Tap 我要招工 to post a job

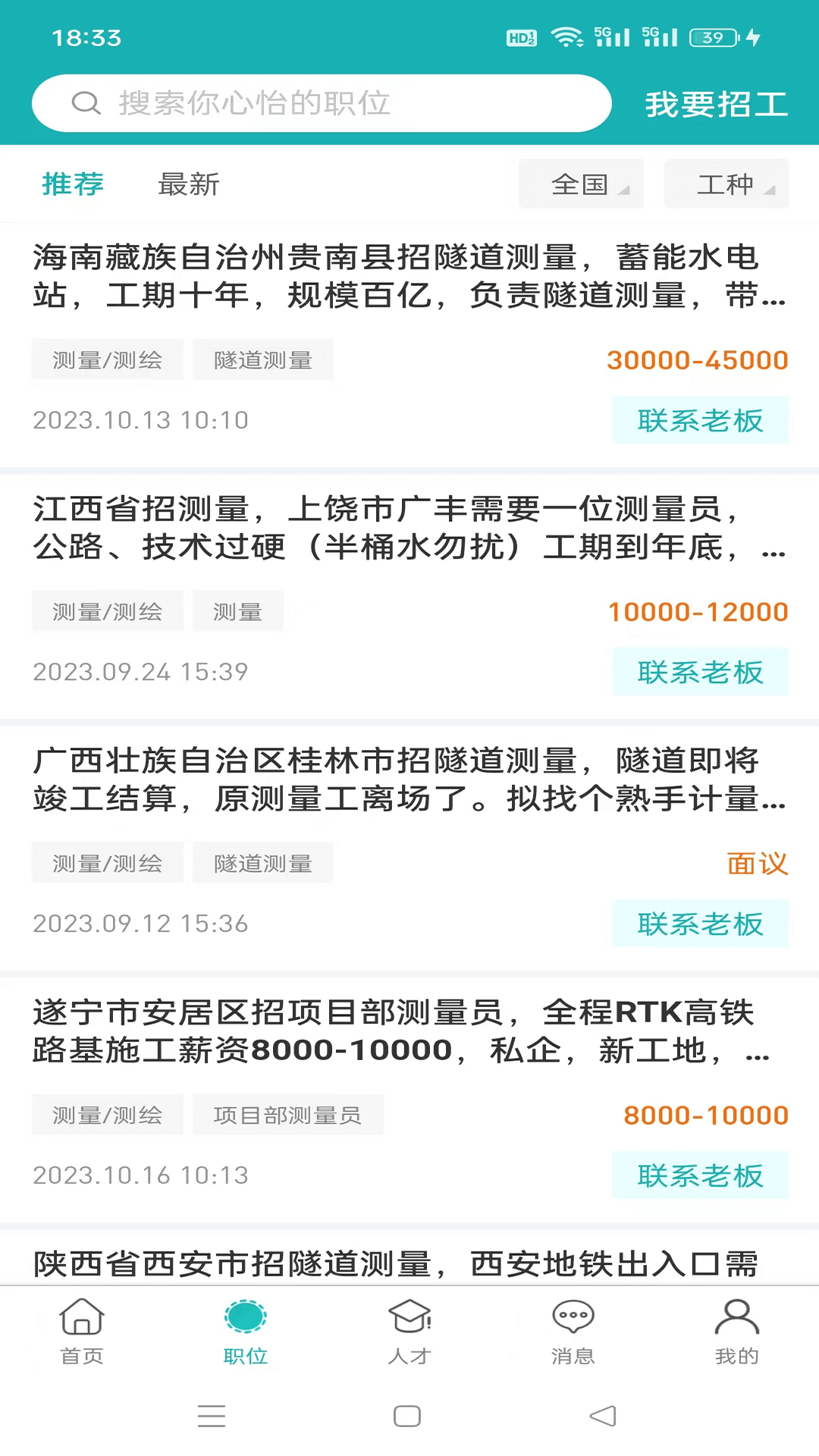716,104
